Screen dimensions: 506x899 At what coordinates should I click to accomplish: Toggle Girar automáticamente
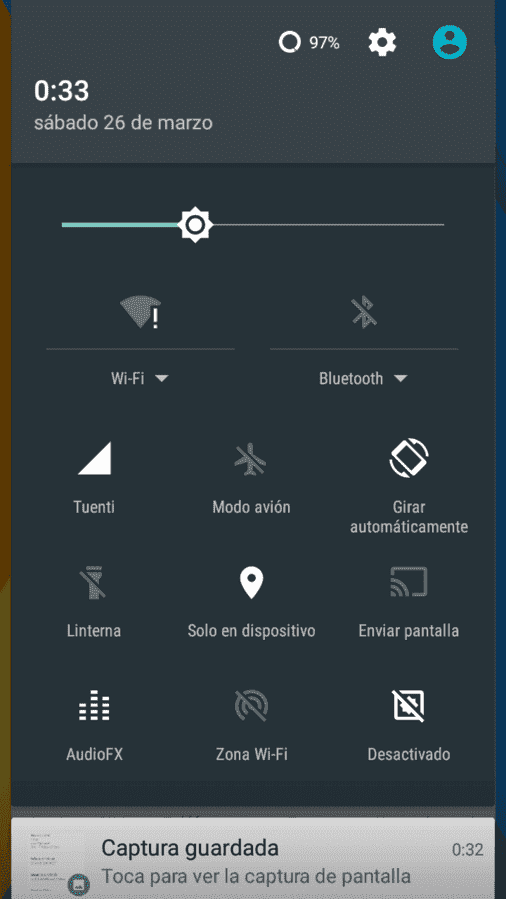tap(409, 486)
